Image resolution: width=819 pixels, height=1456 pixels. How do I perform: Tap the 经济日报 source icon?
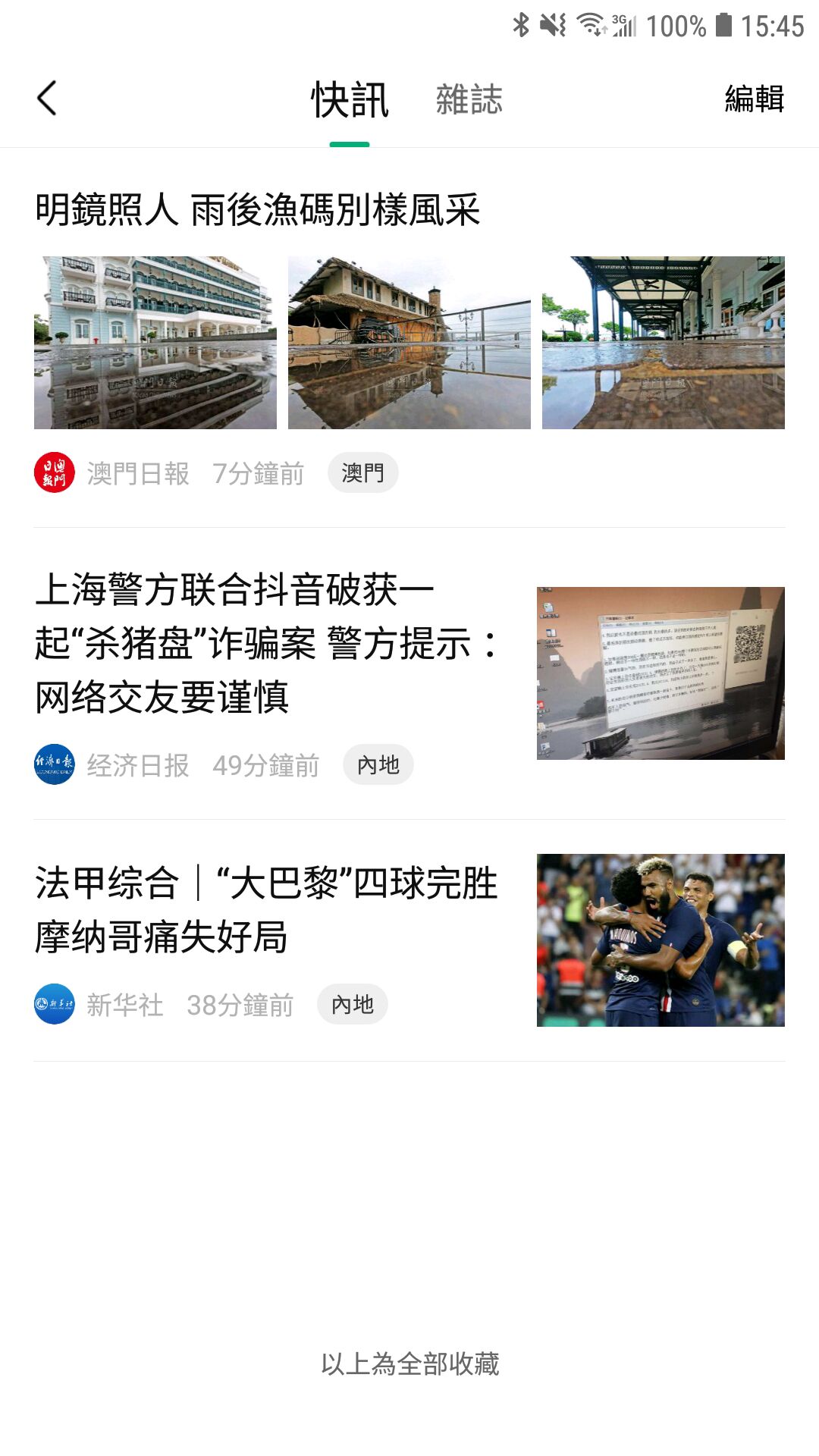coord(55,765)
